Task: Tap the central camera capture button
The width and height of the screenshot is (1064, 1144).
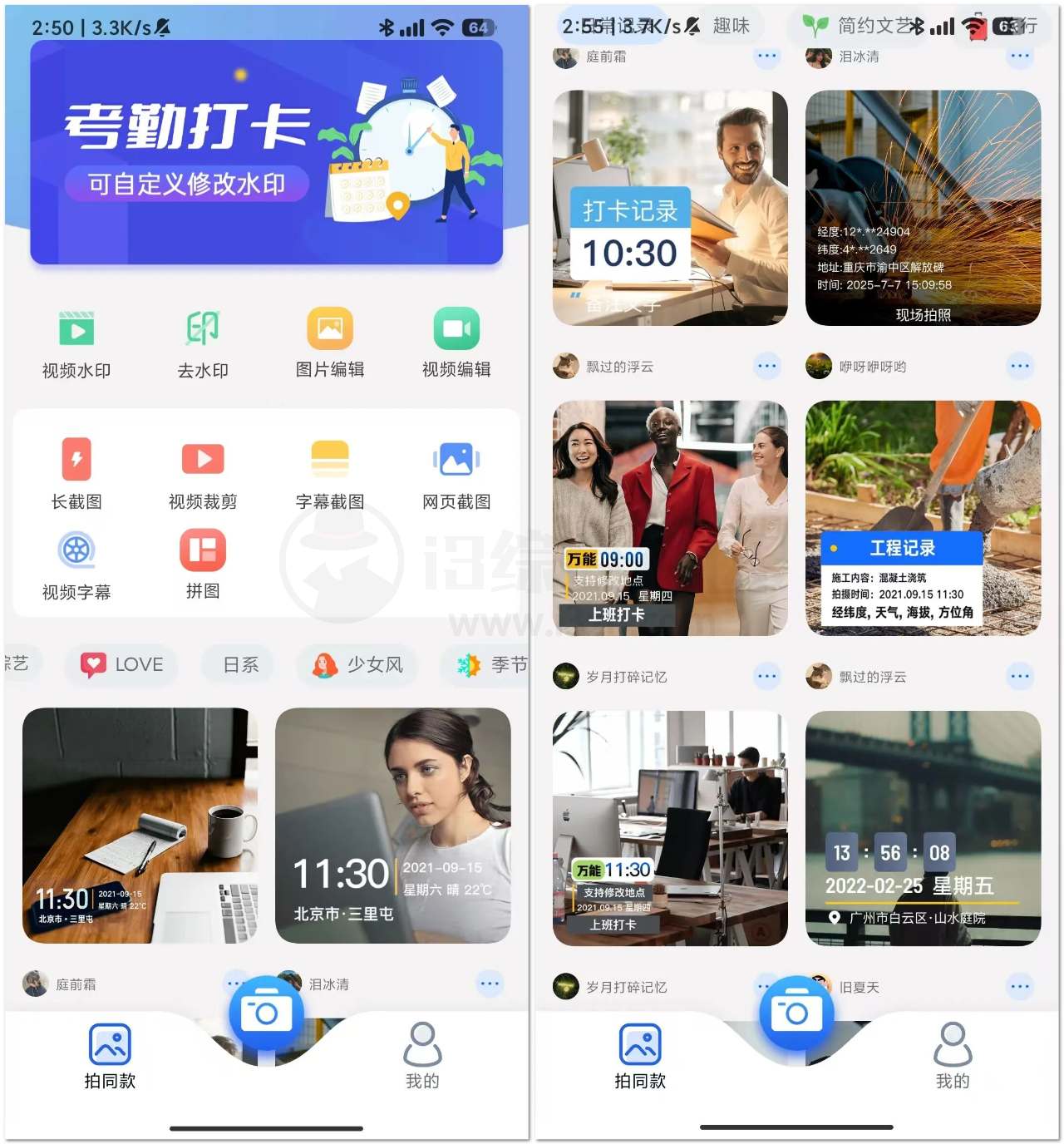Action: (x=264, y=1010)
